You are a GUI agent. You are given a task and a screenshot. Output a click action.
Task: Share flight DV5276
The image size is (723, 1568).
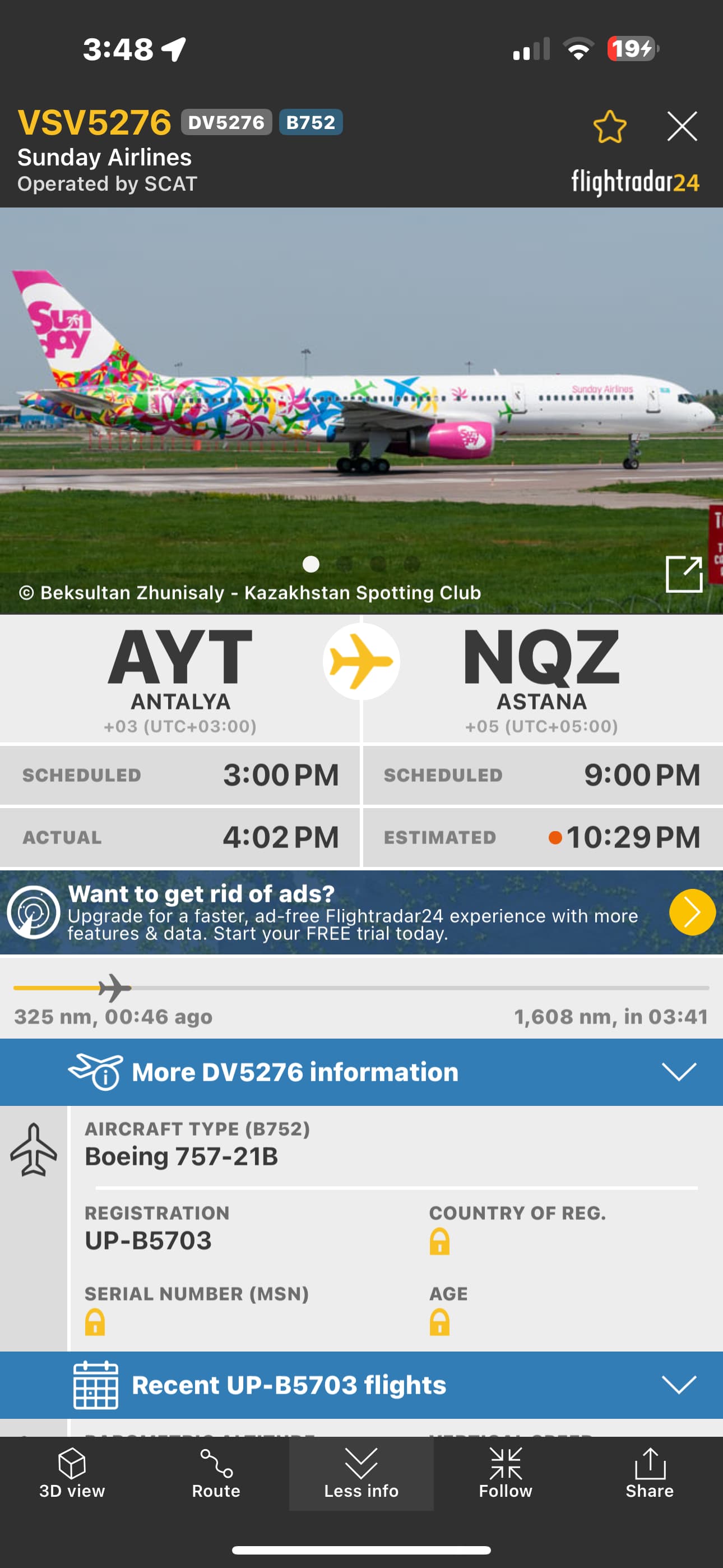pyautogui.click(x=650, y=1474)
